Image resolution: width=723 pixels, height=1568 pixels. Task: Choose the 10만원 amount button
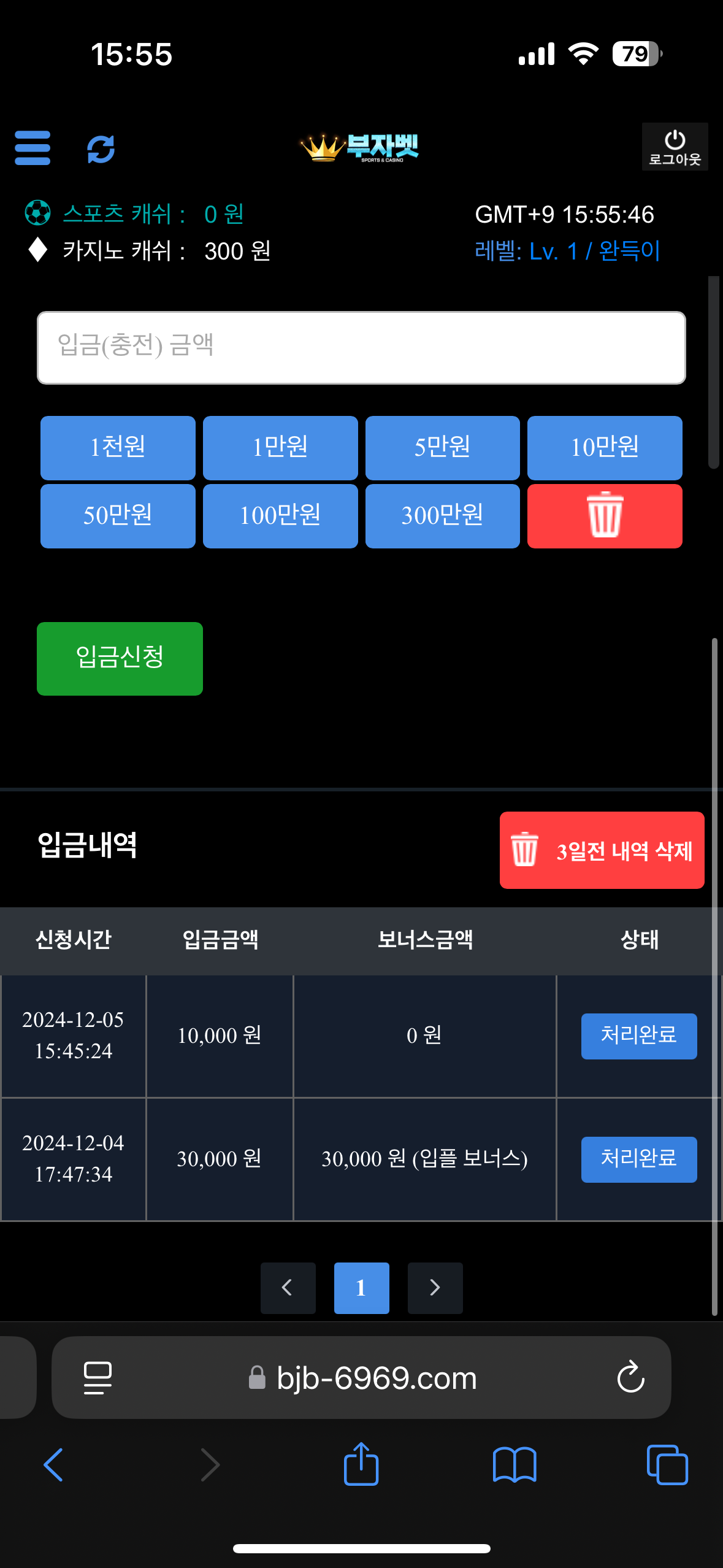[605, 448]
